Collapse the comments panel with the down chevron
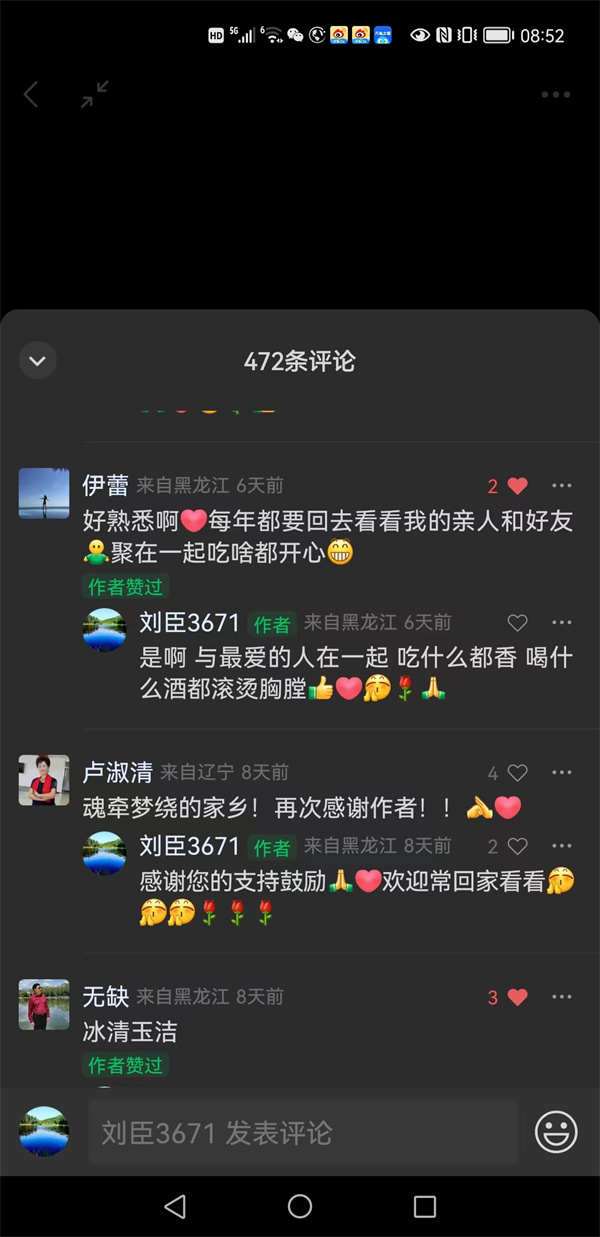The height and width of the screenshot is (1237, 600). (38, 361)
